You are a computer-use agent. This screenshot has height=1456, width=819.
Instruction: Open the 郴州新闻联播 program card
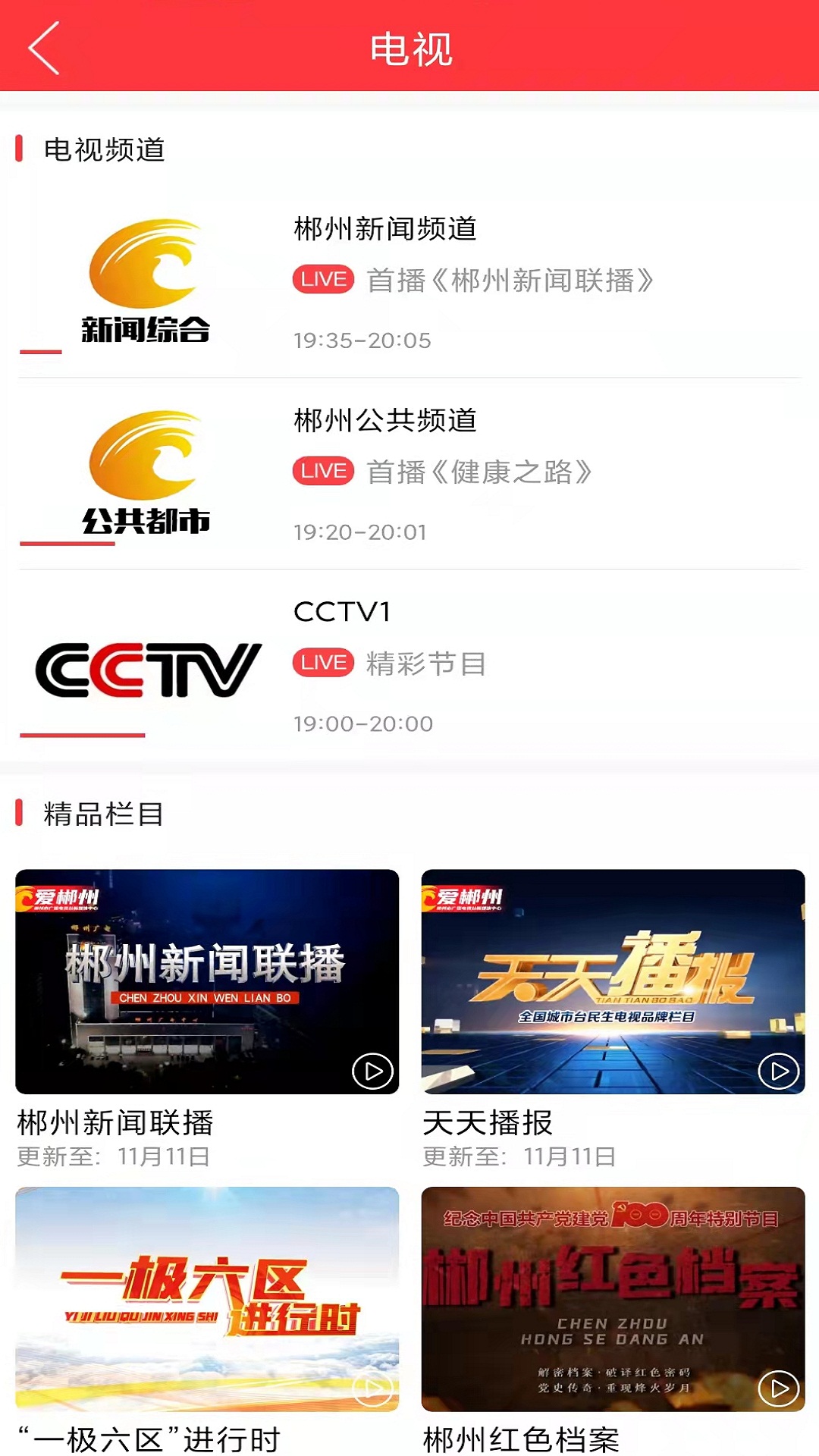click(x=207, y=981)
